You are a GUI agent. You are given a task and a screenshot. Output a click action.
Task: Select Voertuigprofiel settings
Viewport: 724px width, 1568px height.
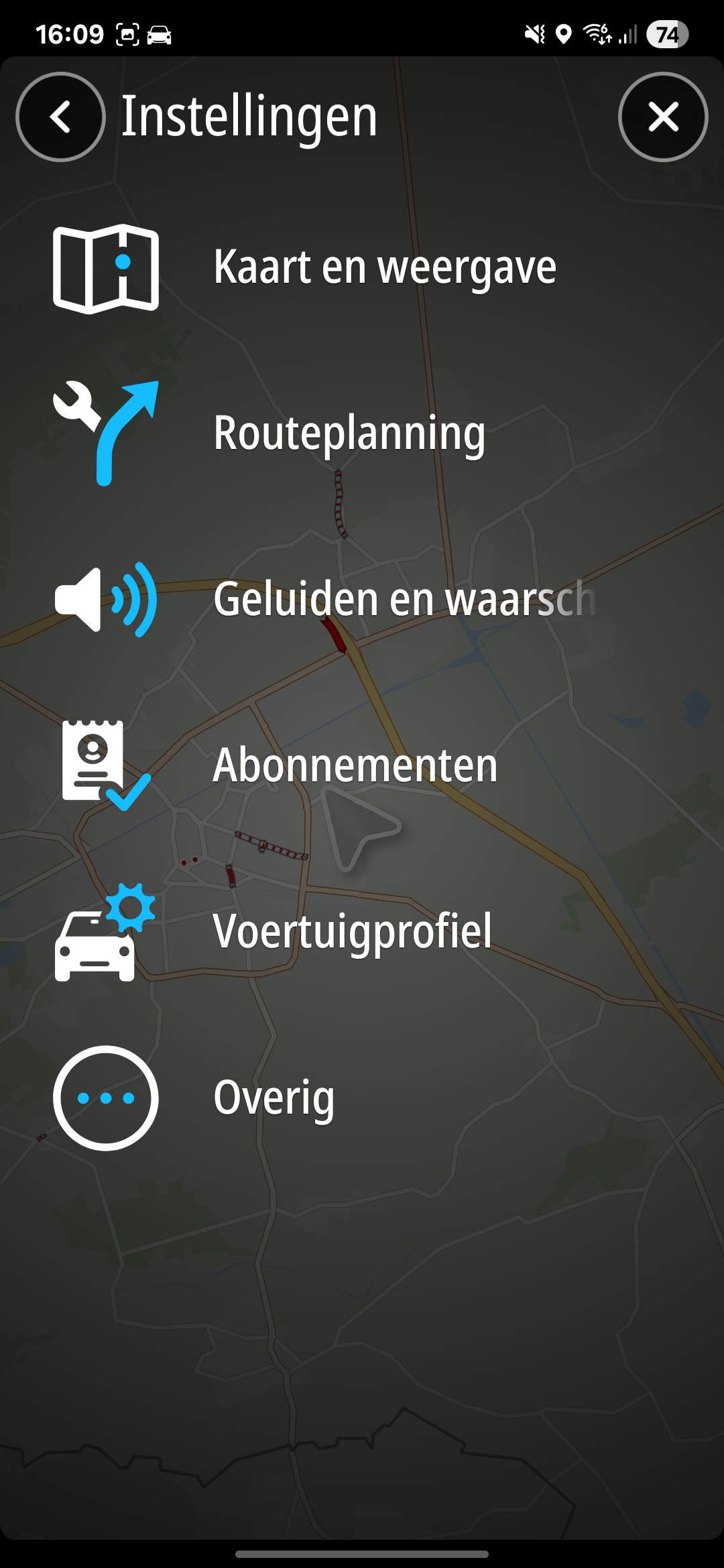(x=352, y=931)
